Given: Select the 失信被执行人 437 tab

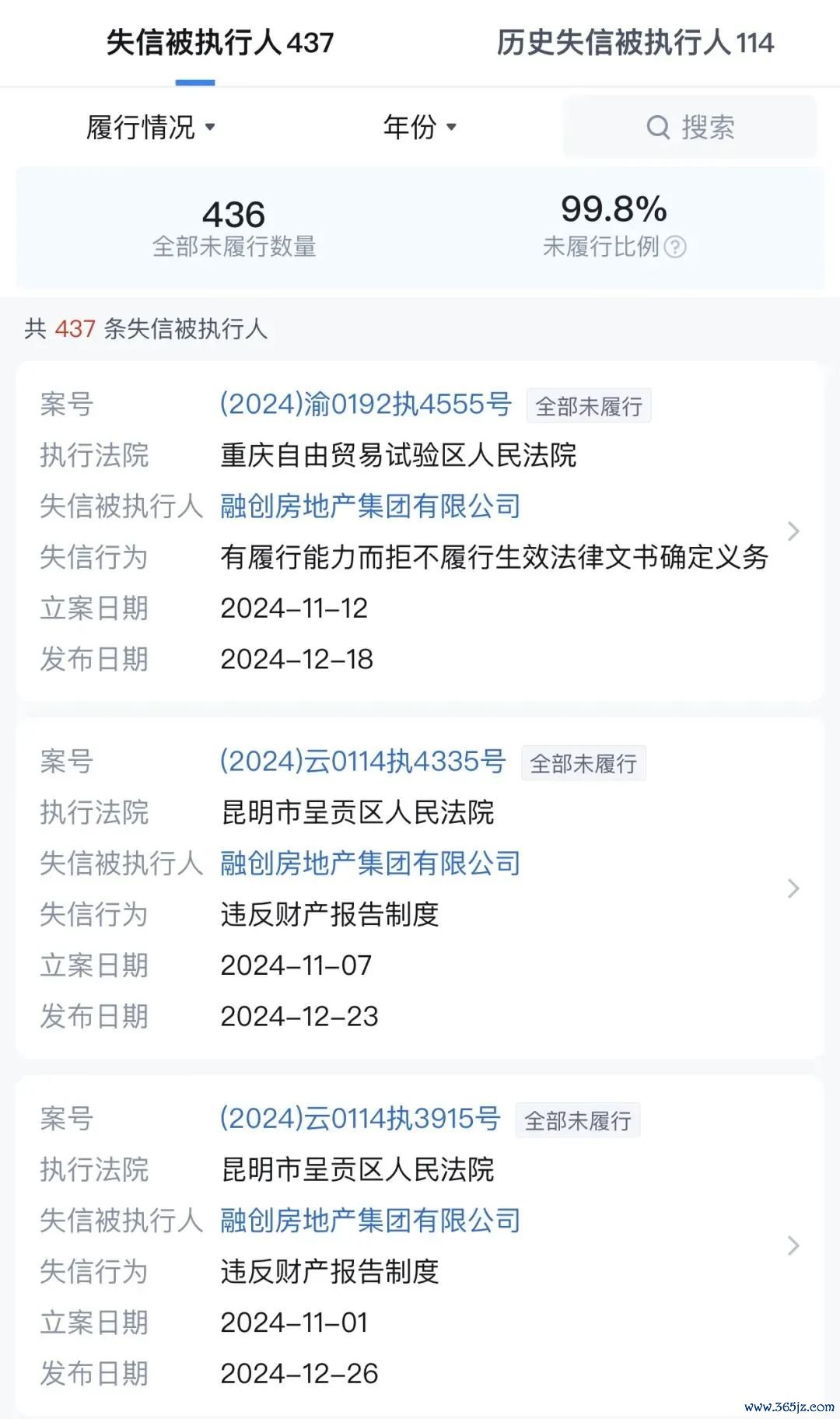Looking at the screenshot, I should pyautogui.click(x=220, y=43).
